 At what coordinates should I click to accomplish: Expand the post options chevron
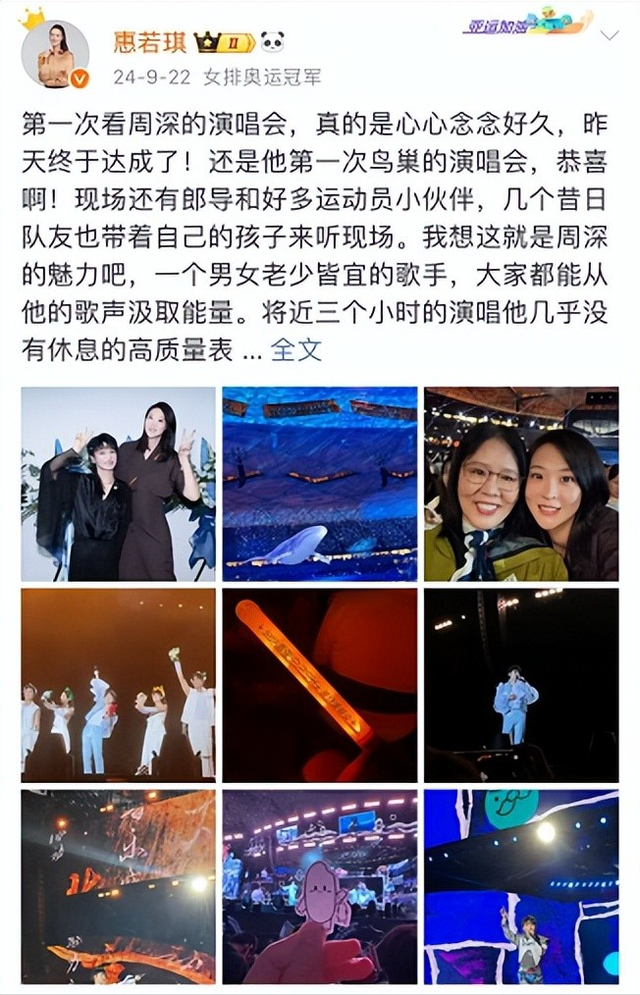coord(609,37)
